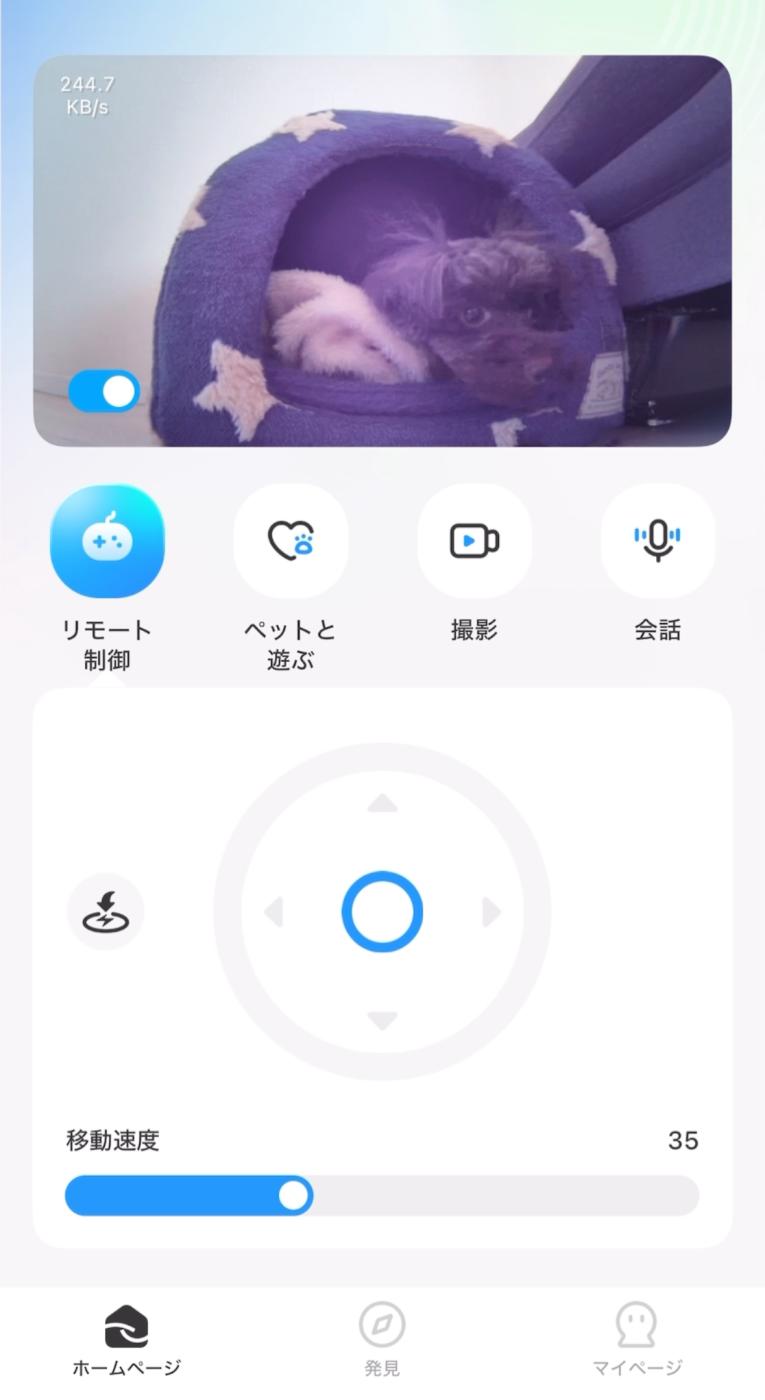The width and height of the screenshot is (765, 1400).
Task: Switch to the ホームページ tab
Action: pyautogui.click(x=126, y=1342)
